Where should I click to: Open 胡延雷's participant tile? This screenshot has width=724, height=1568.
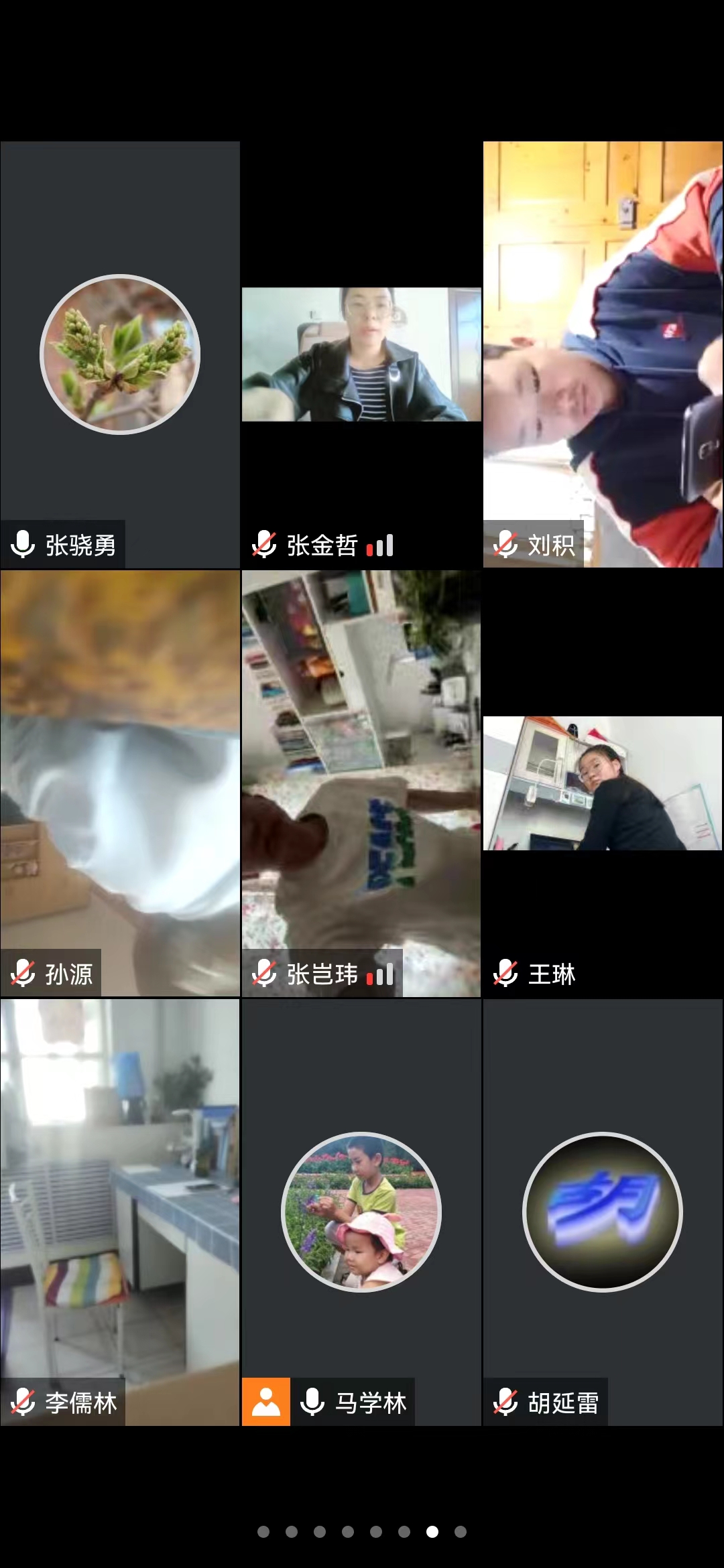[603, 1212]
